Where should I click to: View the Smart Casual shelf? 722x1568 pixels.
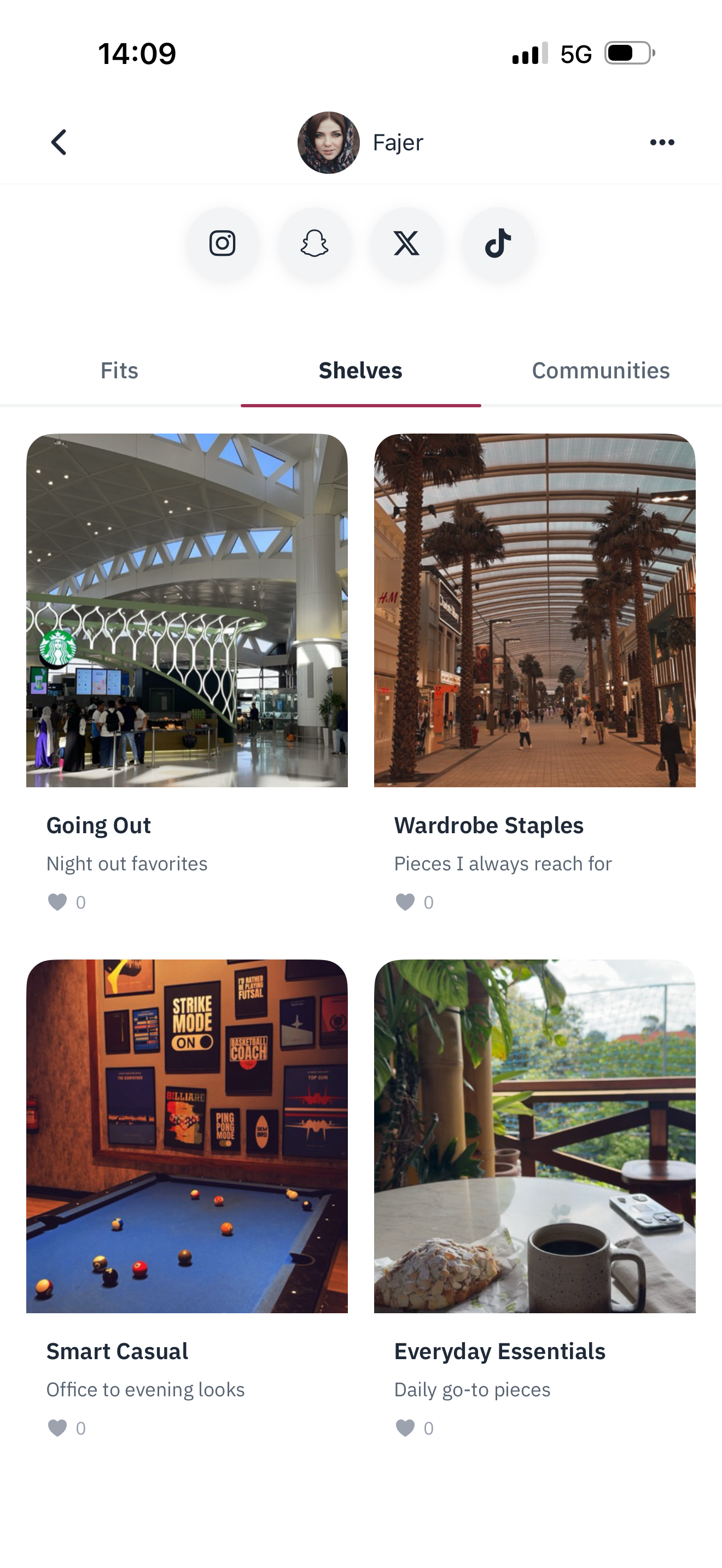pos(187,1136)
